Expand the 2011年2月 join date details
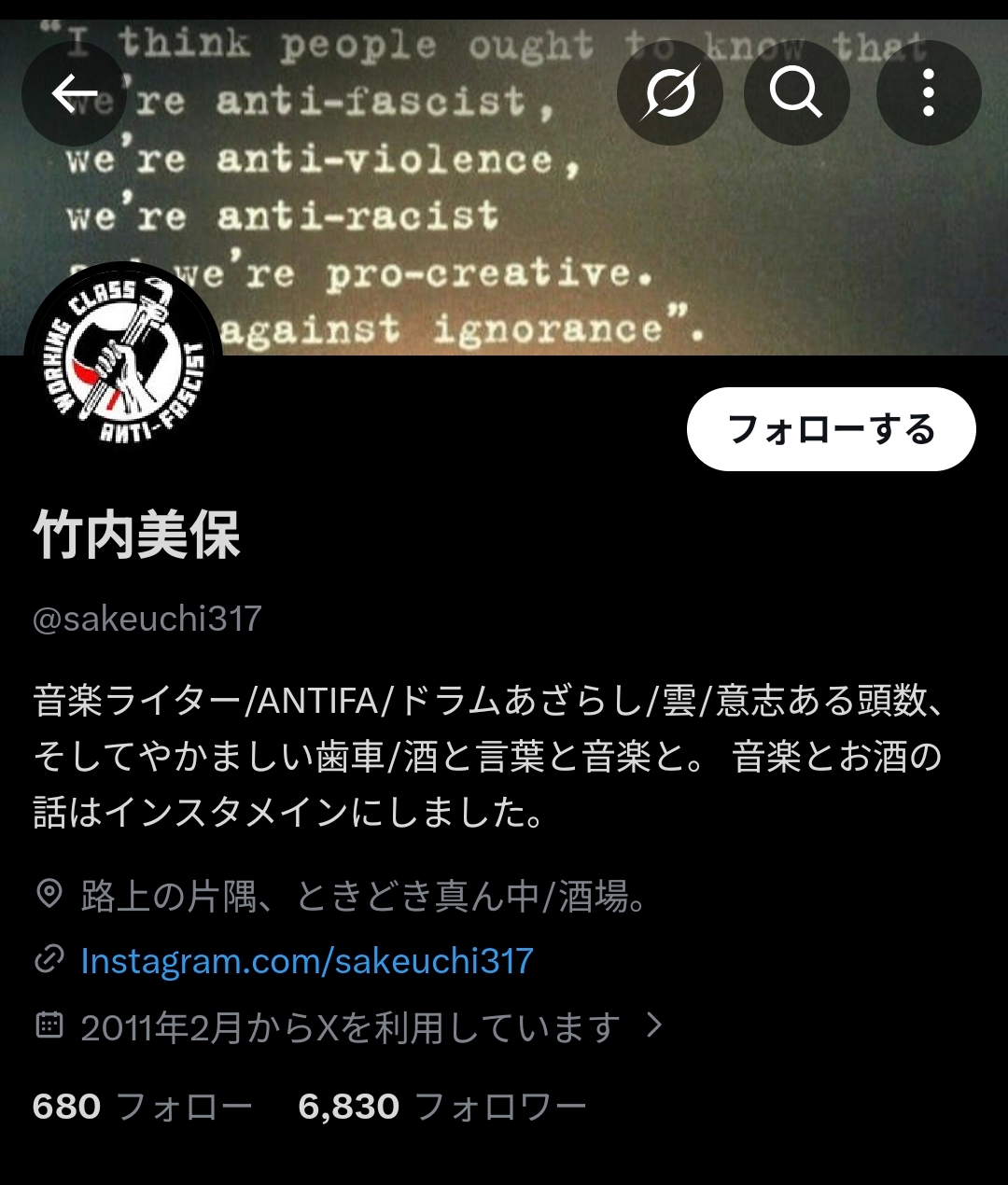Screen dimensions: 1008x1185 [x=350, y=1027]
